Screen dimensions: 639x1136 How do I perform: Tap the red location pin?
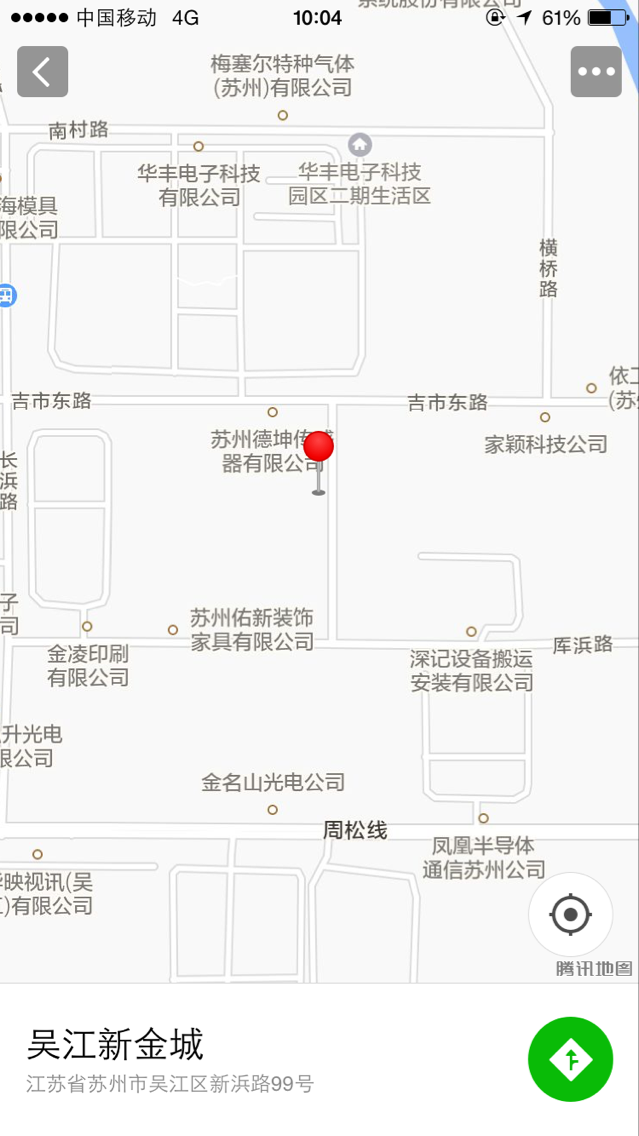[x=319, y=448]
